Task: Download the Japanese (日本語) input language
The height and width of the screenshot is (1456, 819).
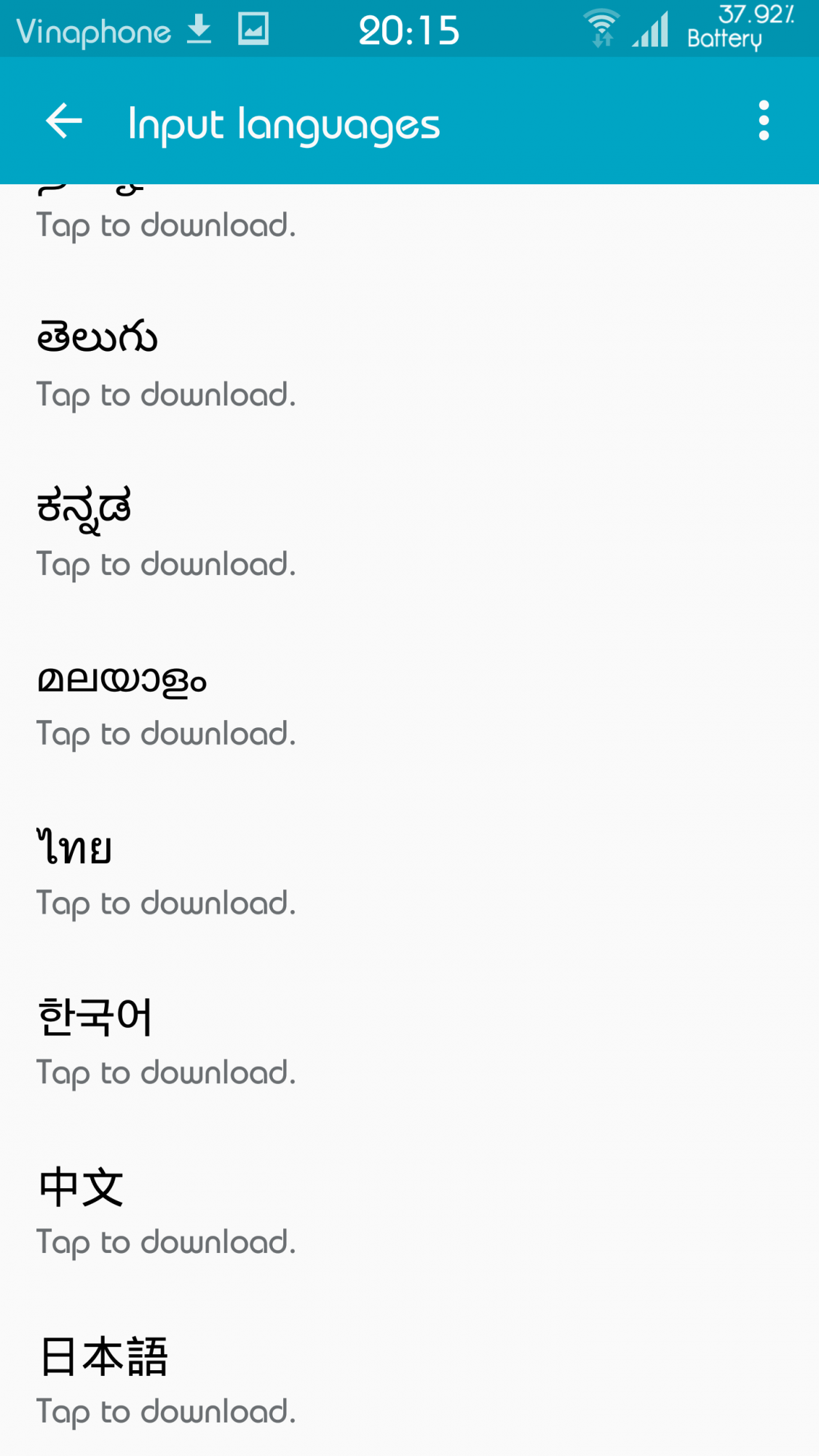Action: pos(409,1380)
